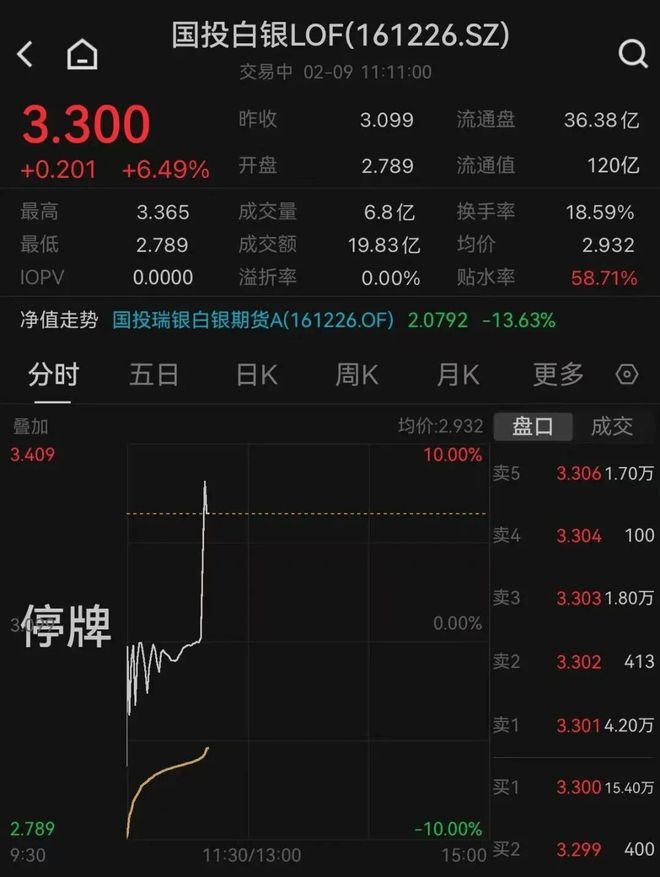Screen dimensions: 660x877
Task: Switch to the 五日 chart tab
Action: point(154,375)
